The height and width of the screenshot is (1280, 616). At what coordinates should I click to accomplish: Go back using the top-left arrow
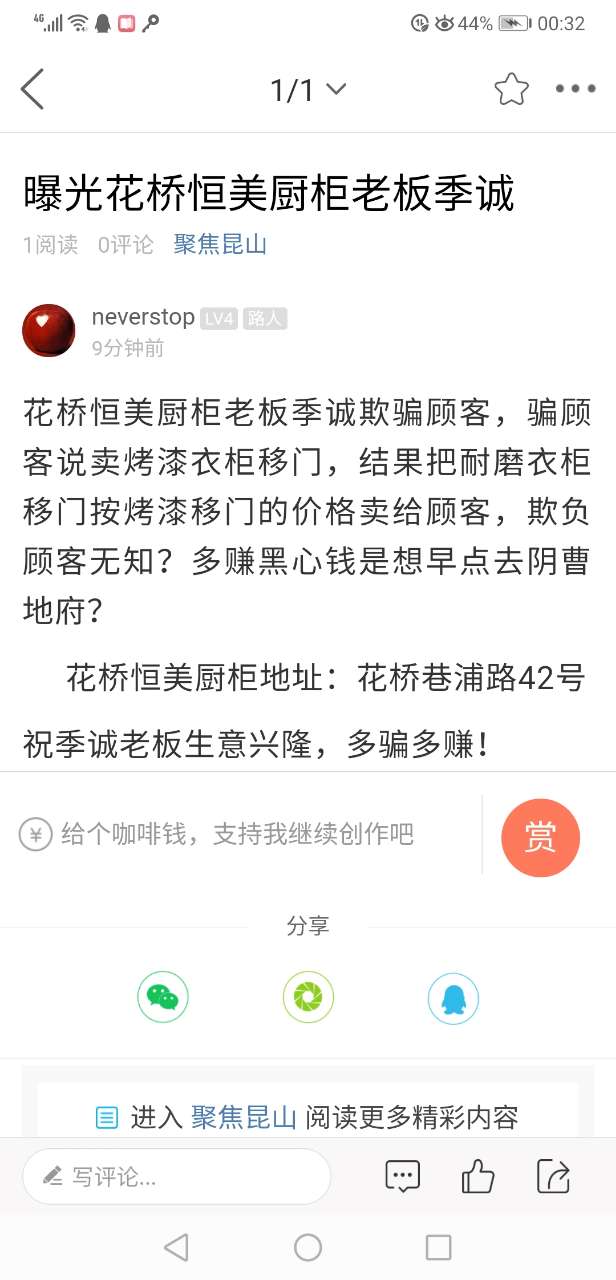click(x=33, y=90)
